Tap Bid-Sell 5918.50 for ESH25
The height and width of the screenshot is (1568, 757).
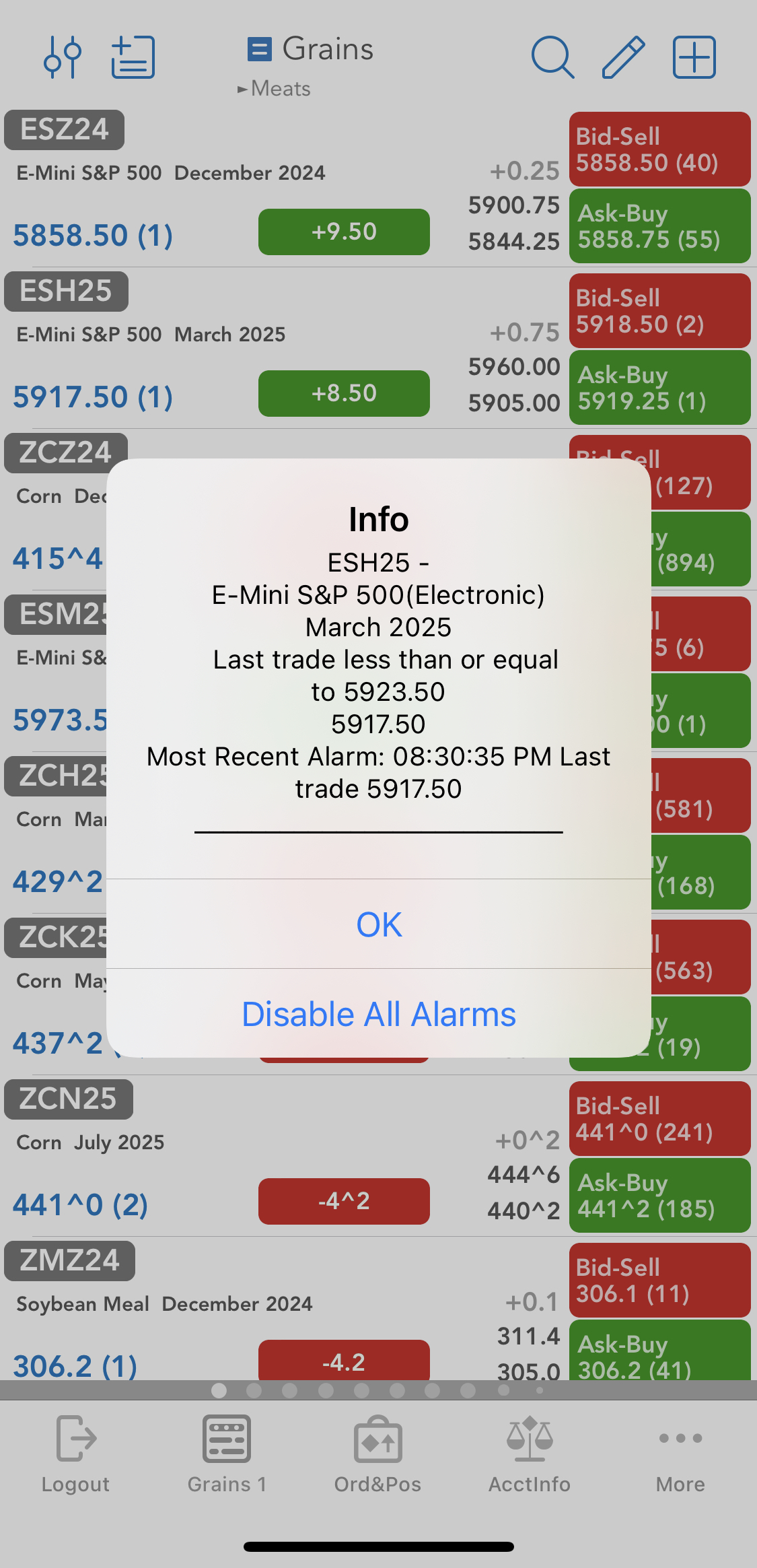tap(659, 311)
